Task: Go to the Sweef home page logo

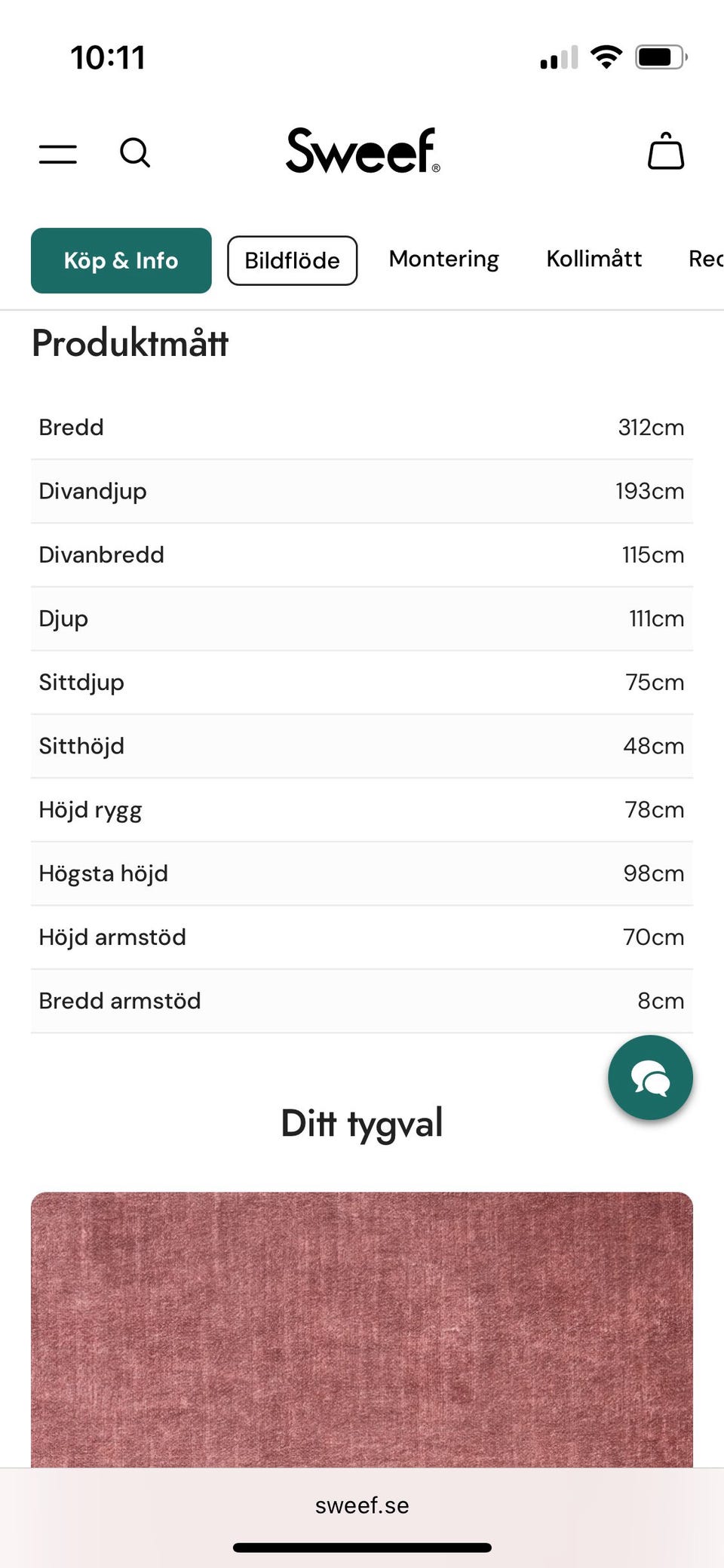Action: point(362,151)
